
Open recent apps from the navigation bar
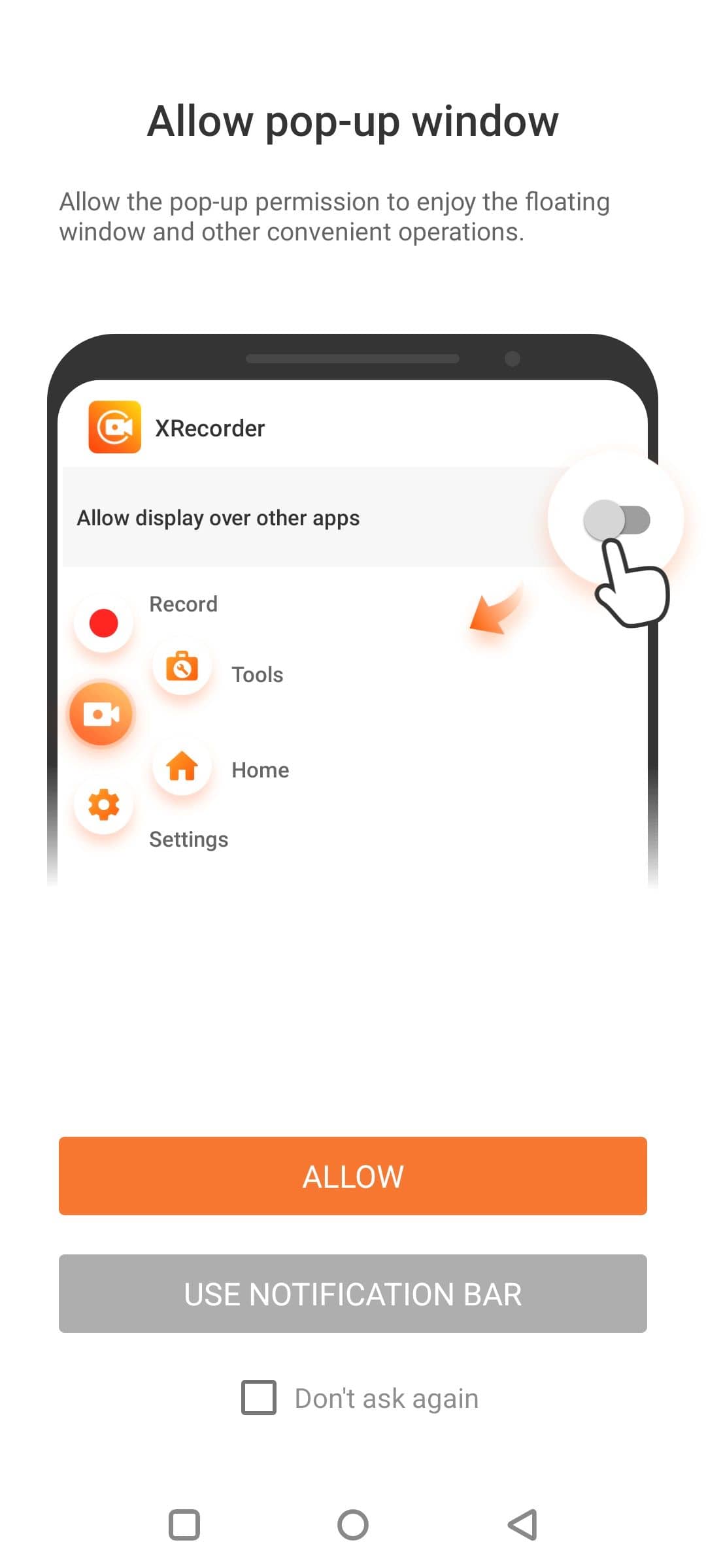[x=184, y=1525]
